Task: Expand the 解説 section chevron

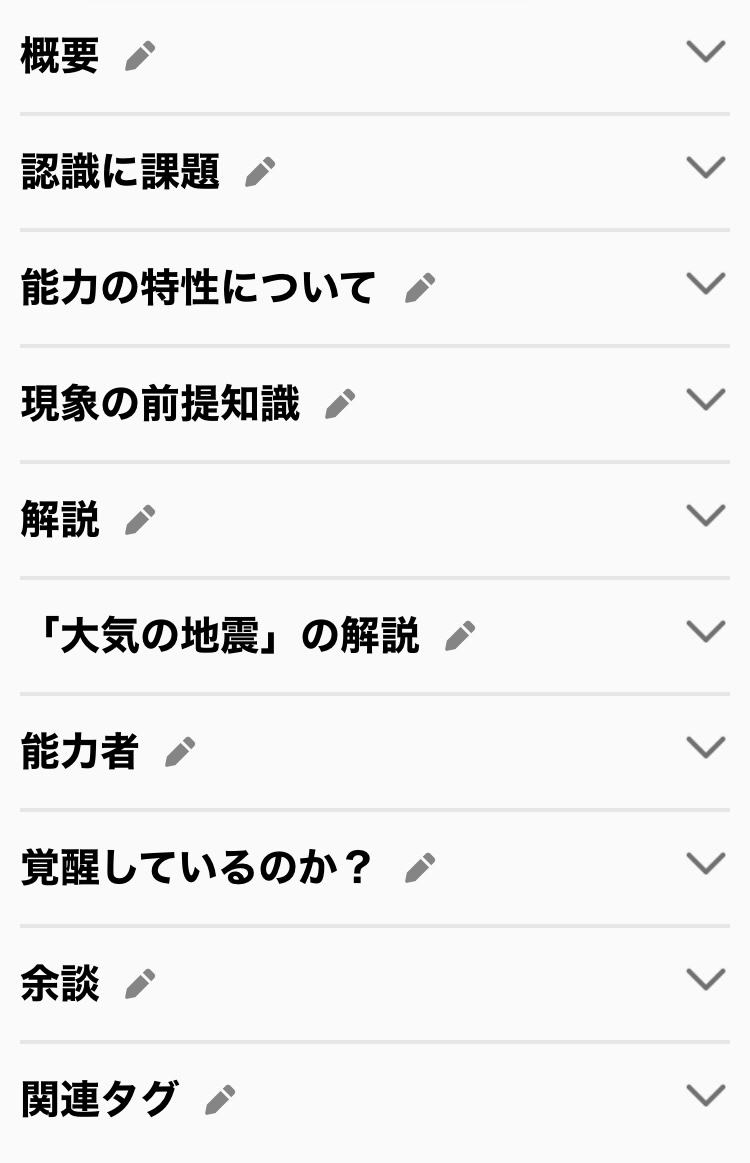Action: [705, 515]
